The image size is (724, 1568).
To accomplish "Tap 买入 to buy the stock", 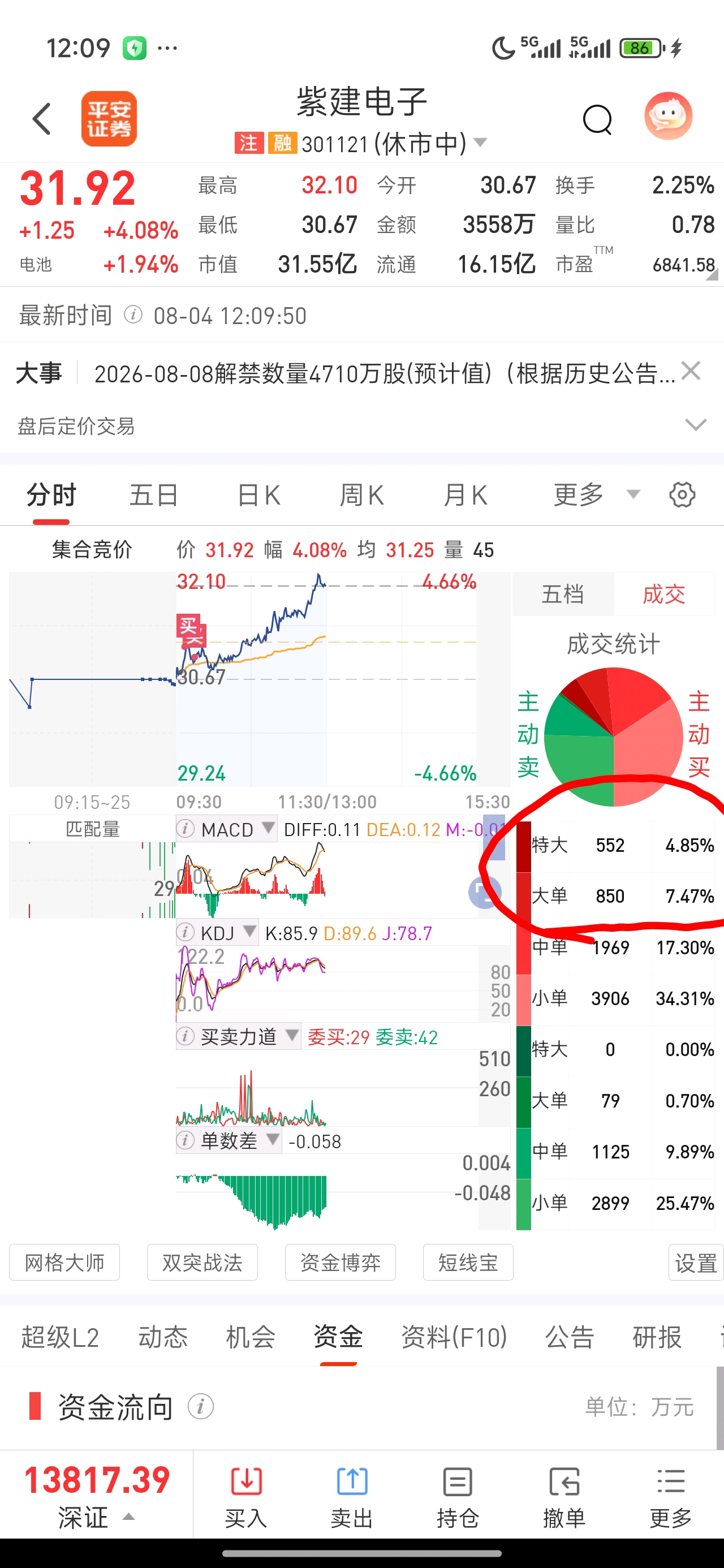I will 246,1497.
